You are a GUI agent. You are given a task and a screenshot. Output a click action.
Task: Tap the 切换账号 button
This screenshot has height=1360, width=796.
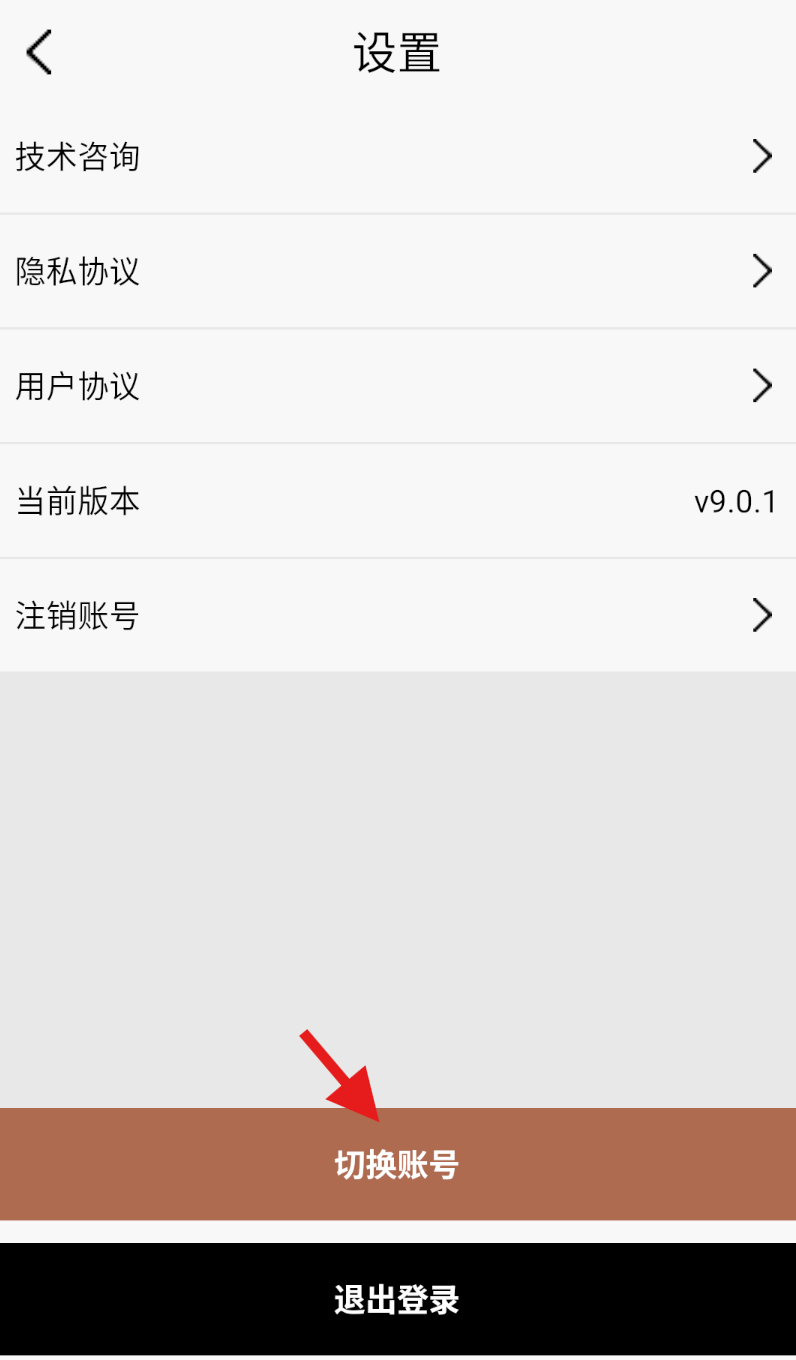398,1164
